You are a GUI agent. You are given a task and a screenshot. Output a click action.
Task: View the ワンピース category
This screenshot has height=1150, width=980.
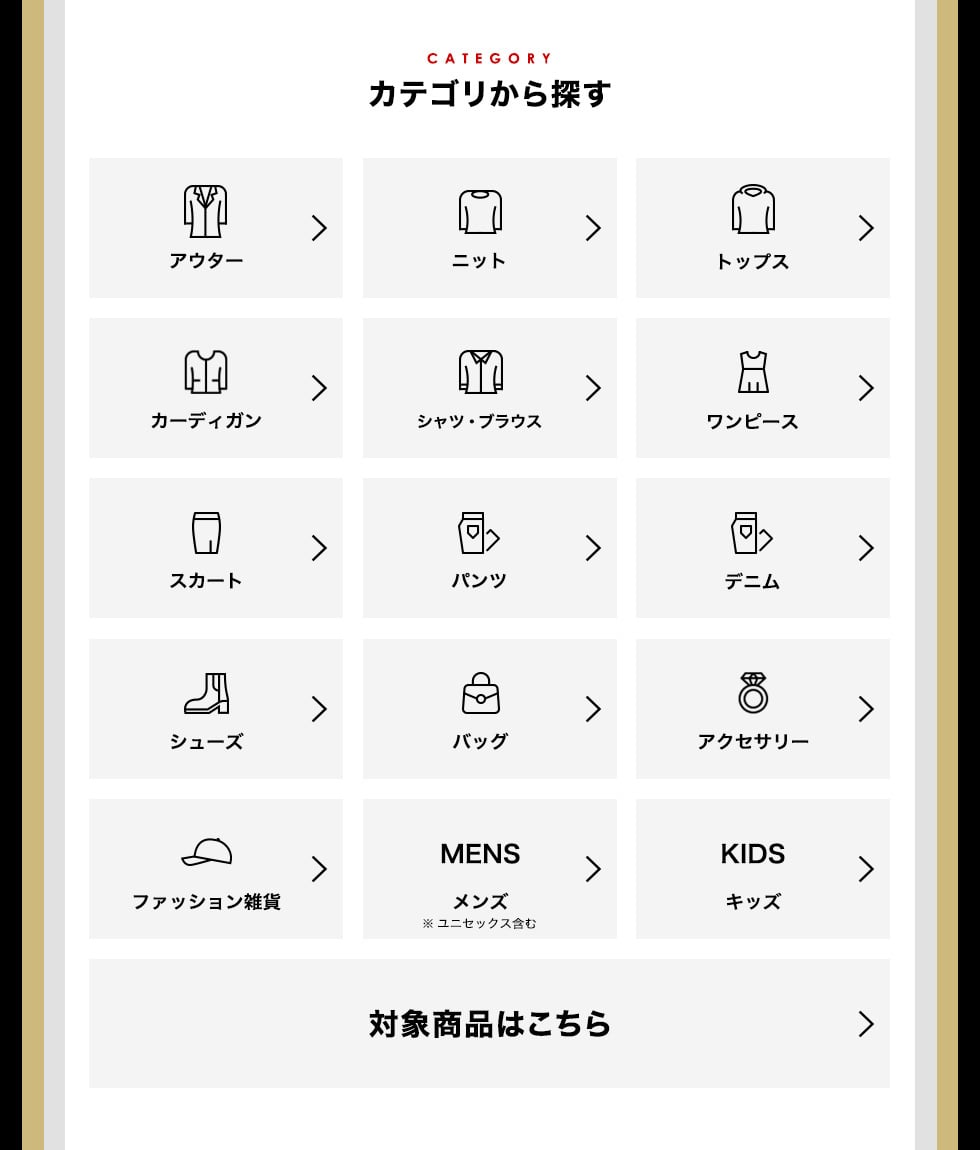pos(762,388)
